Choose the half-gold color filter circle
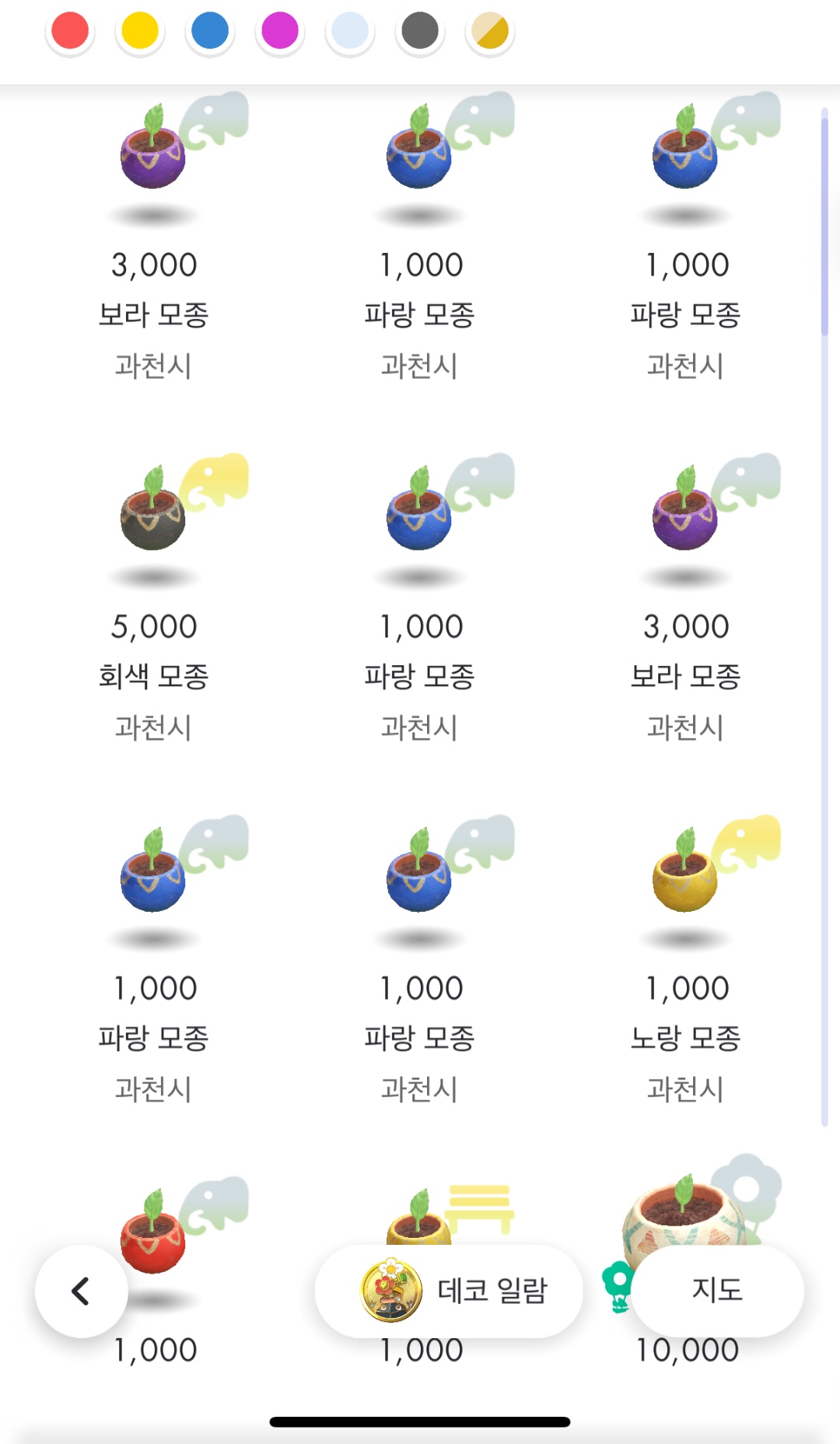 tap(490, 32)
